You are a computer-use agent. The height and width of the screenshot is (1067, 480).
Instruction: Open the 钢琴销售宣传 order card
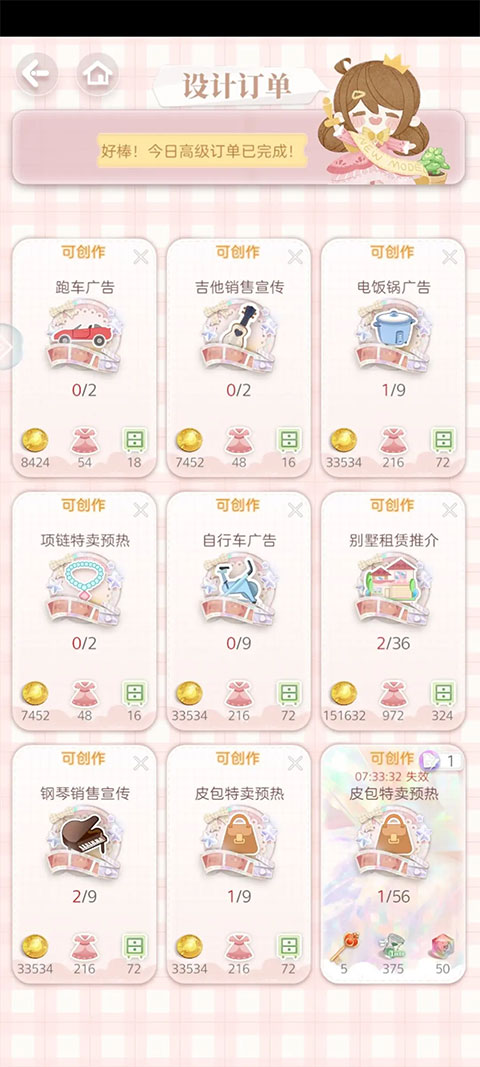pyautogui.click(x=84, y=864)
